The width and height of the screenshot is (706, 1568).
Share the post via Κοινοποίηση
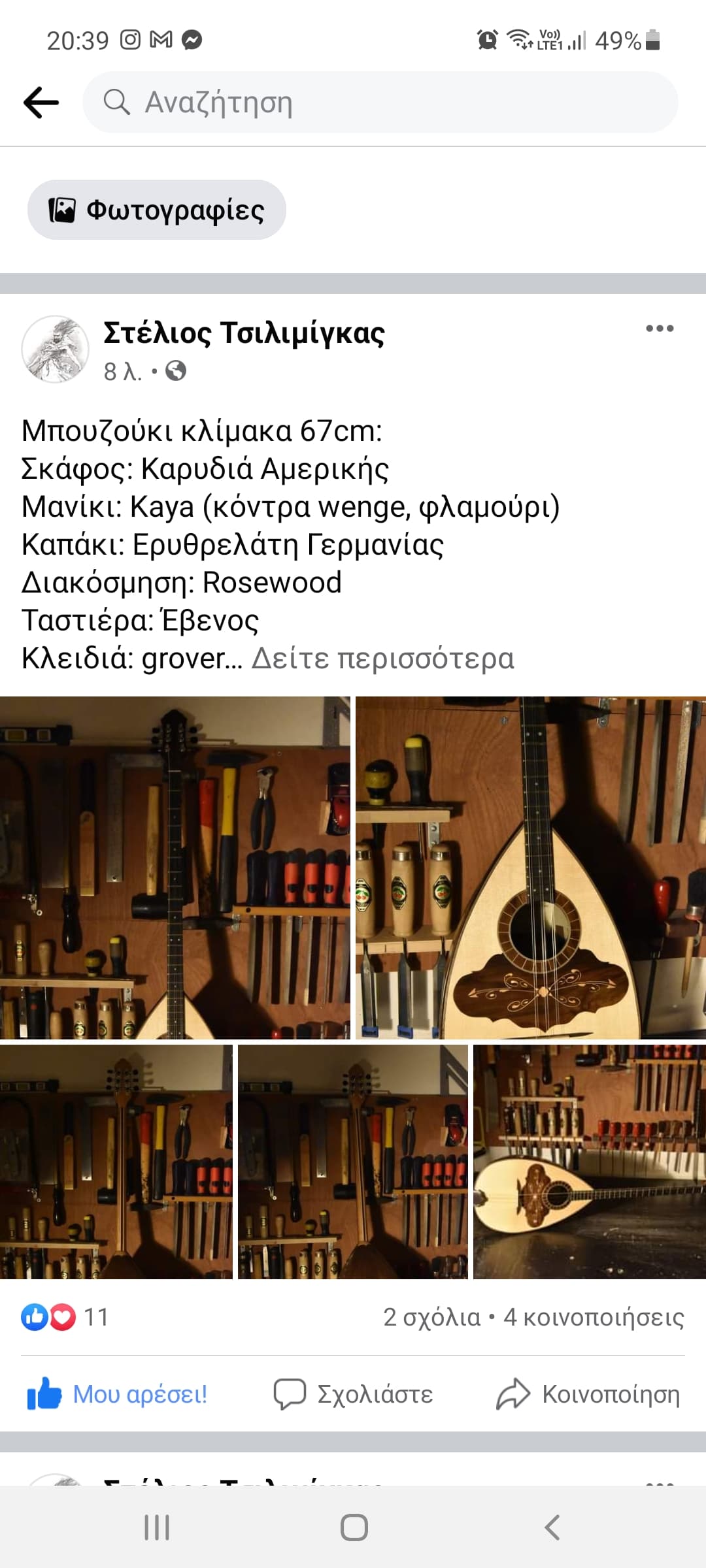(x=588, y=1394)
